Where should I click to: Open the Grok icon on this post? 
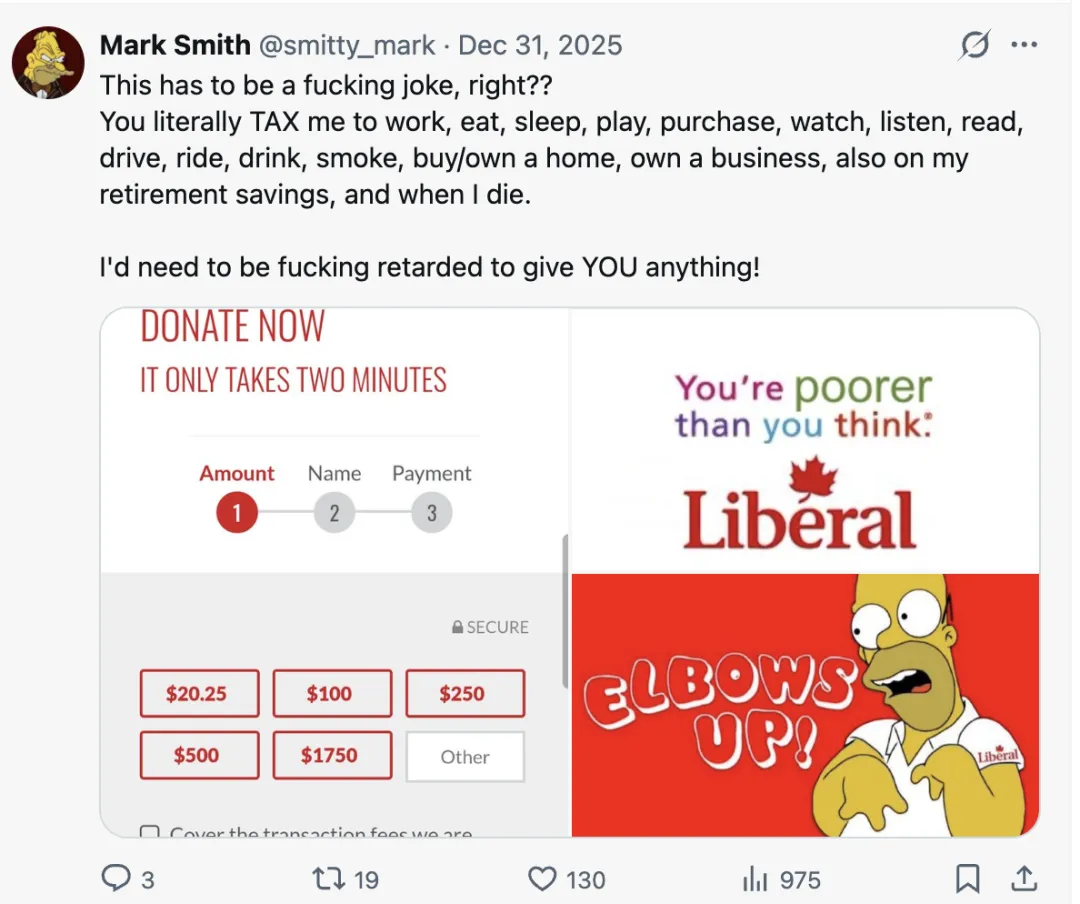pos(973,45)
